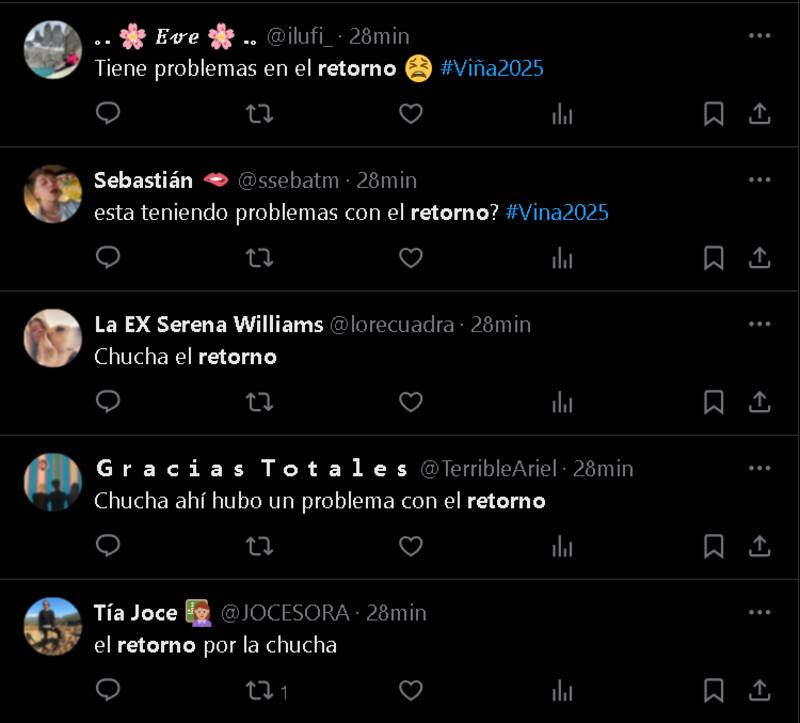800x723 pixels.
Task: Retweet La EX Serena Williams' post
Action: 259,402
